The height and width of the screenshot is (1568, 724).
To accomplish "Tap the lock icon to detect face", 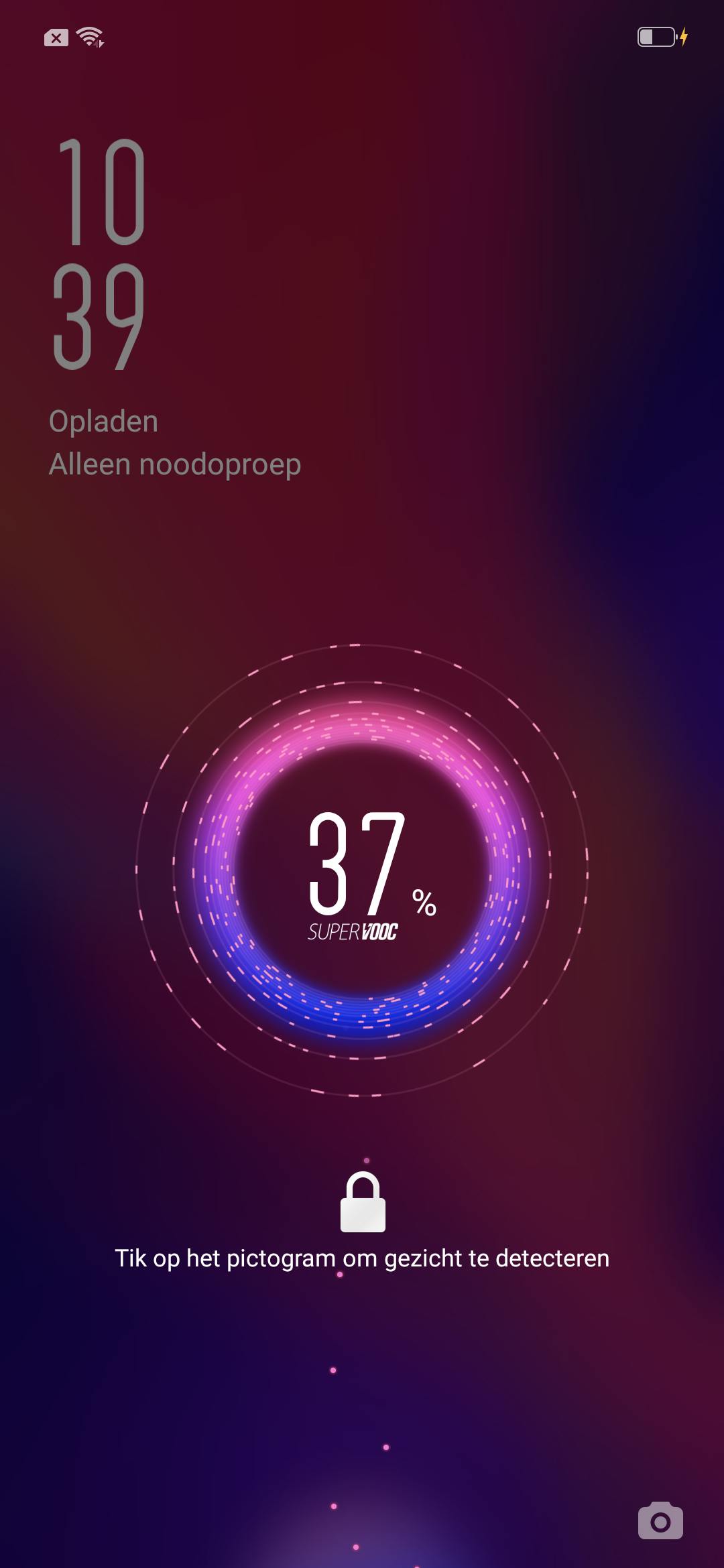I will click(x=363, y=1203).
